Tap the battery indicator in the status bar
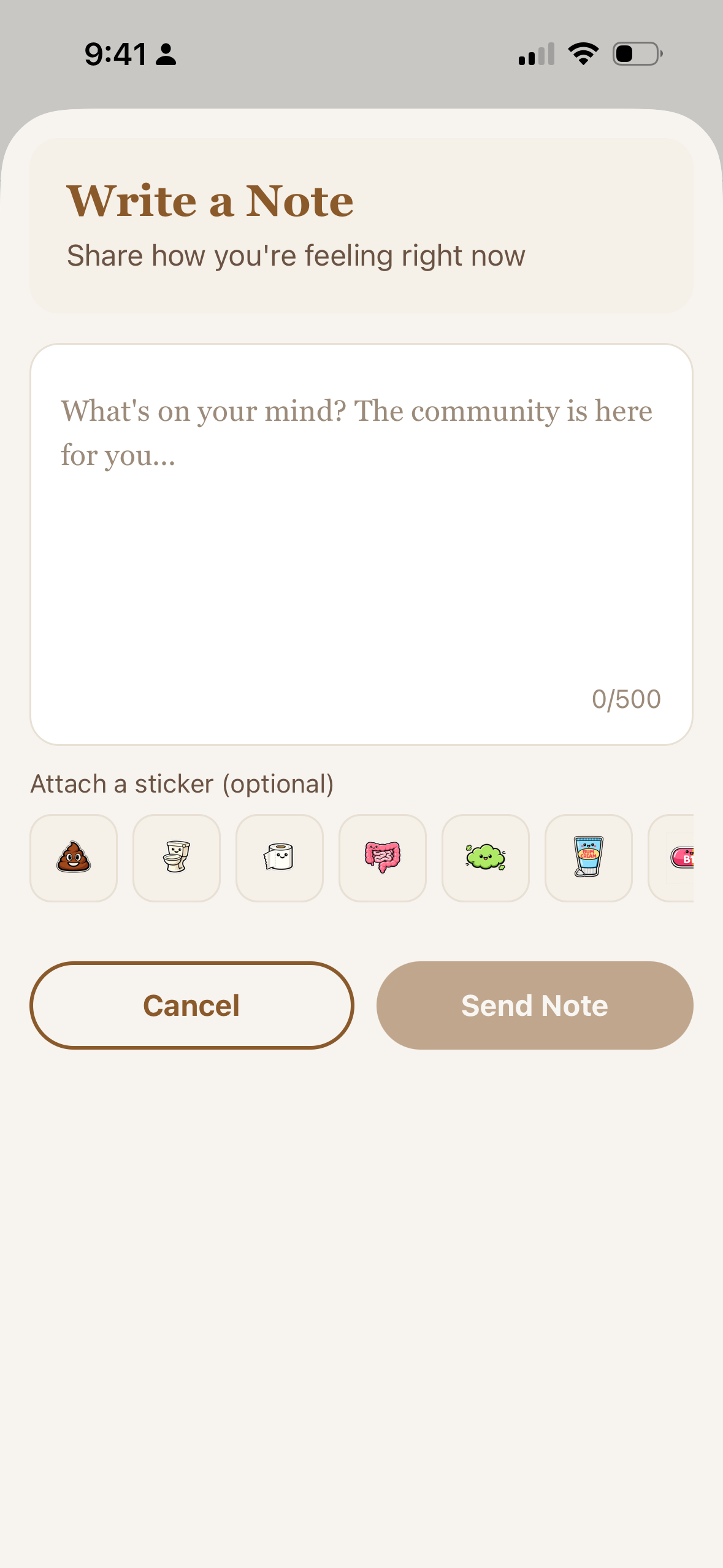The height and width of the screenshot is (1568, 723). tap(636, 54)
